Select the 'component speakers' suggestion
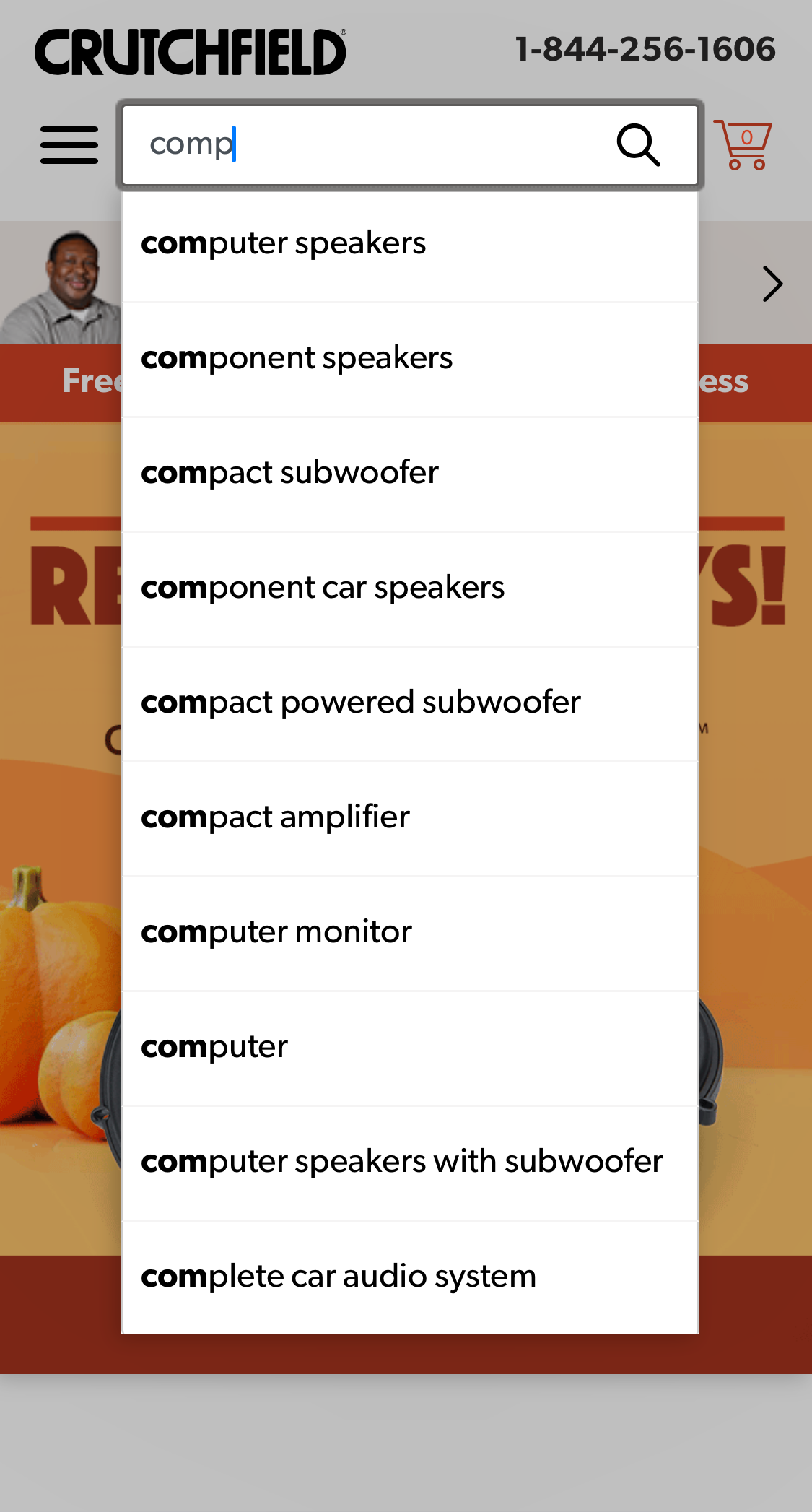 296,358
